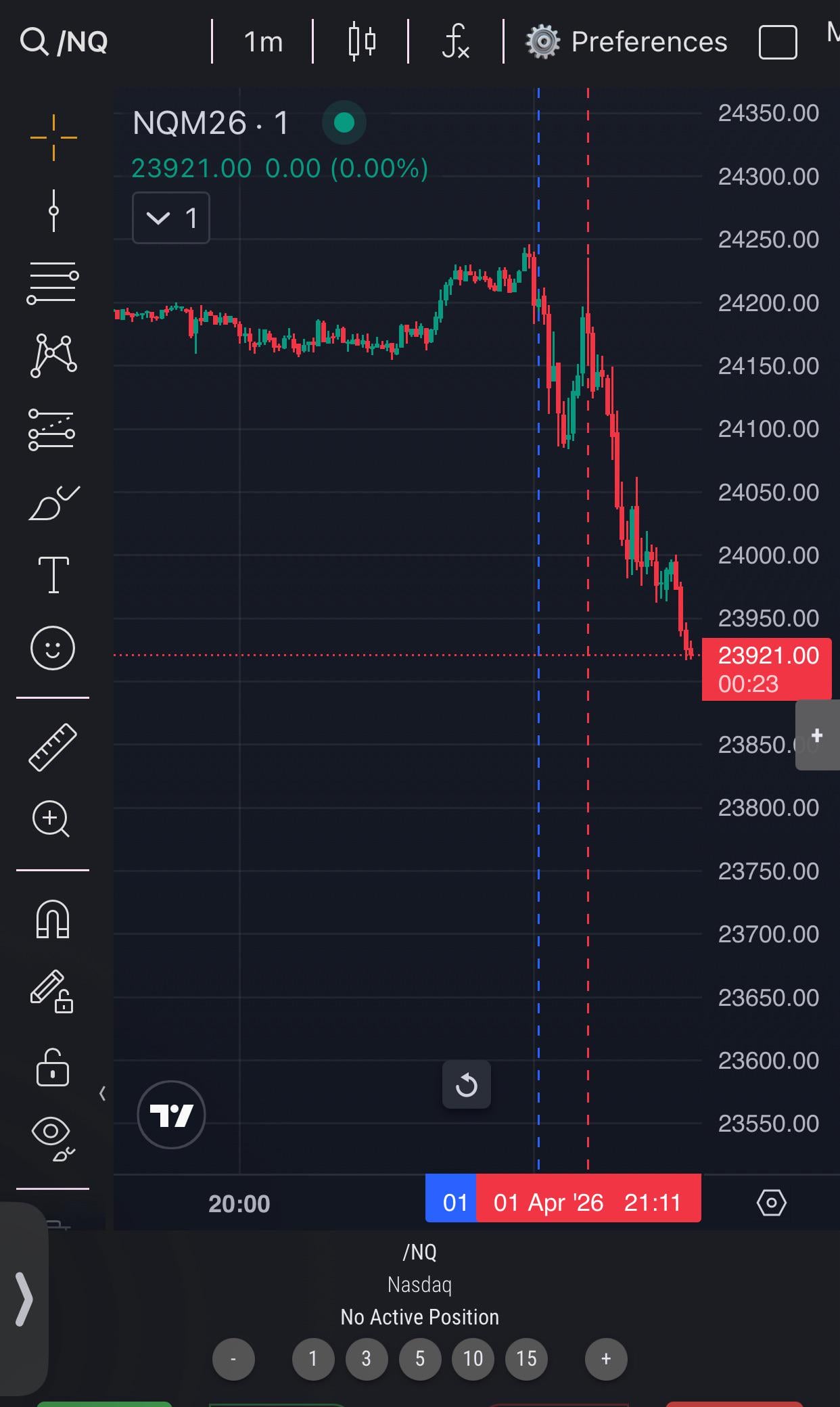Open the emoji sticker tool
This screenshot has width=840, height=1407.
pyautogui.click(x=53, y=648)
